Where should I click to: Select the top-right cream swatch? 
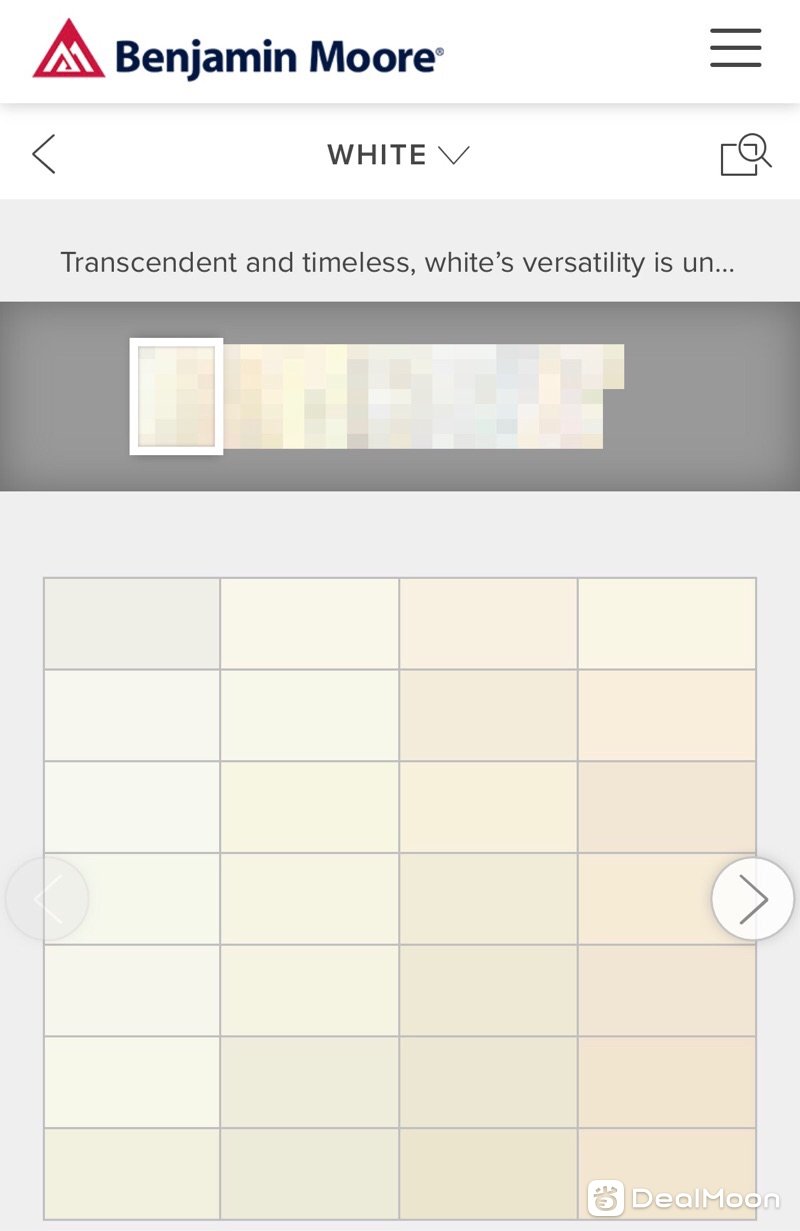(x=666, y=623)
